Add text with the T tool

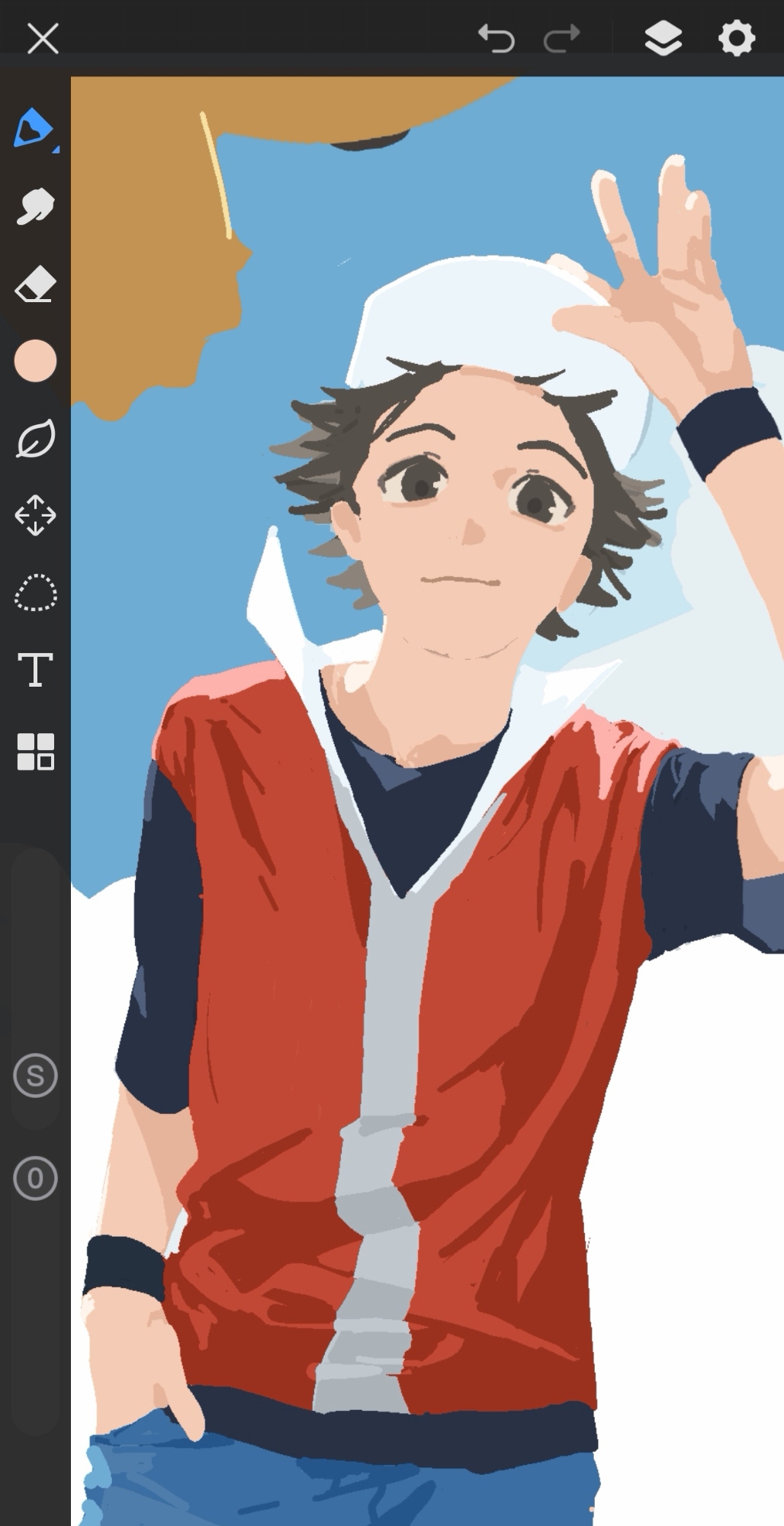coord(35,671)
